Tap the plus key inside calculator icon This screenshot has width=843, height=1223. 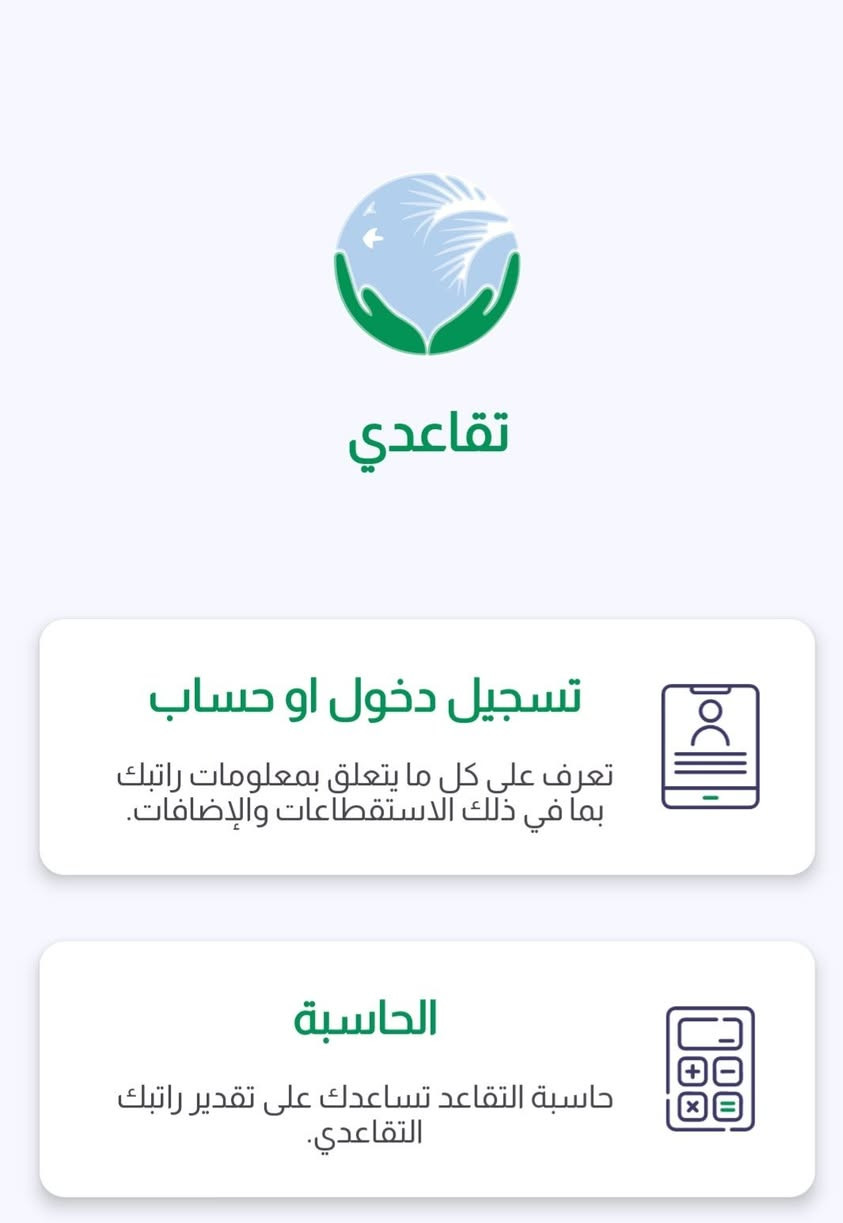692,1072
